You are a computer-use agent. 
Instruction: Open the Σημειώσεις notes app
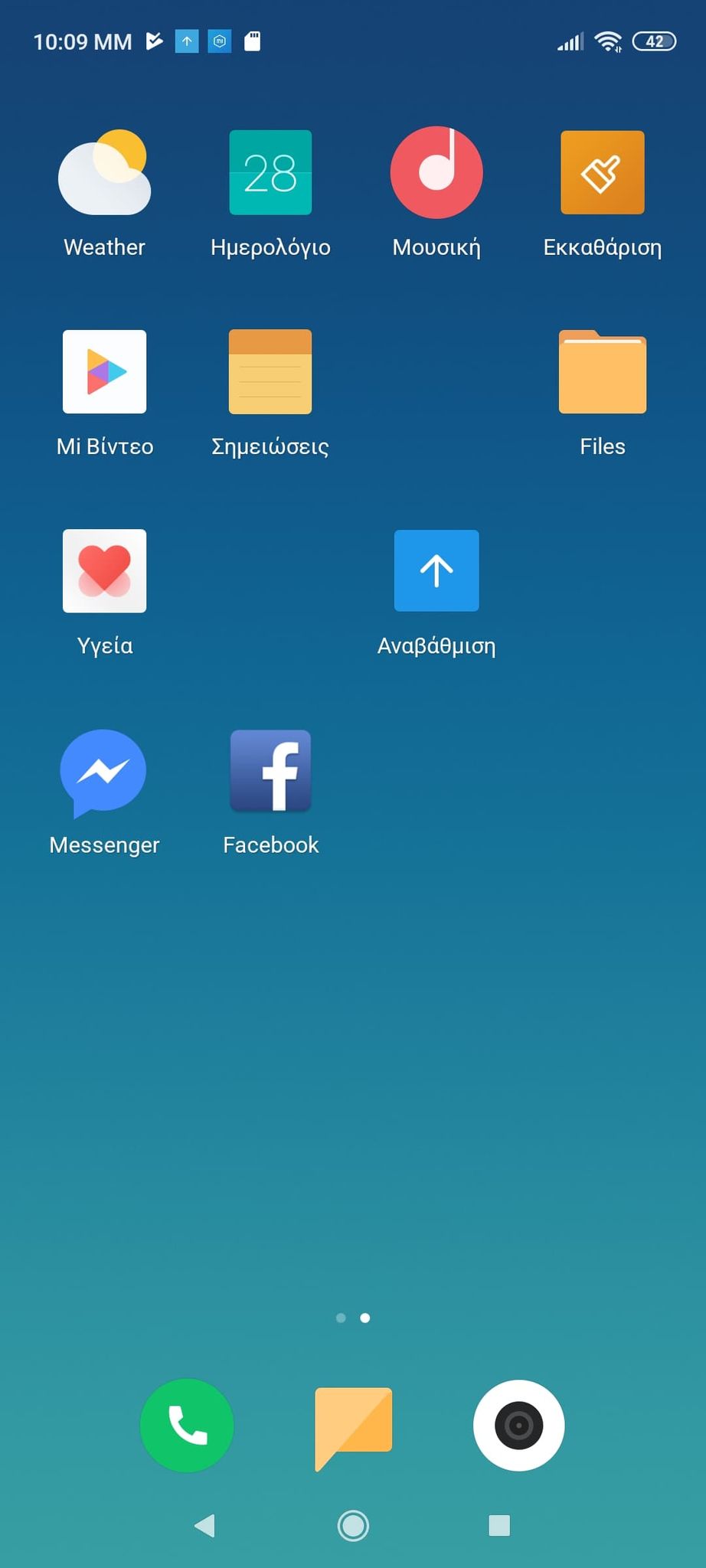click(x=270, y=372)
